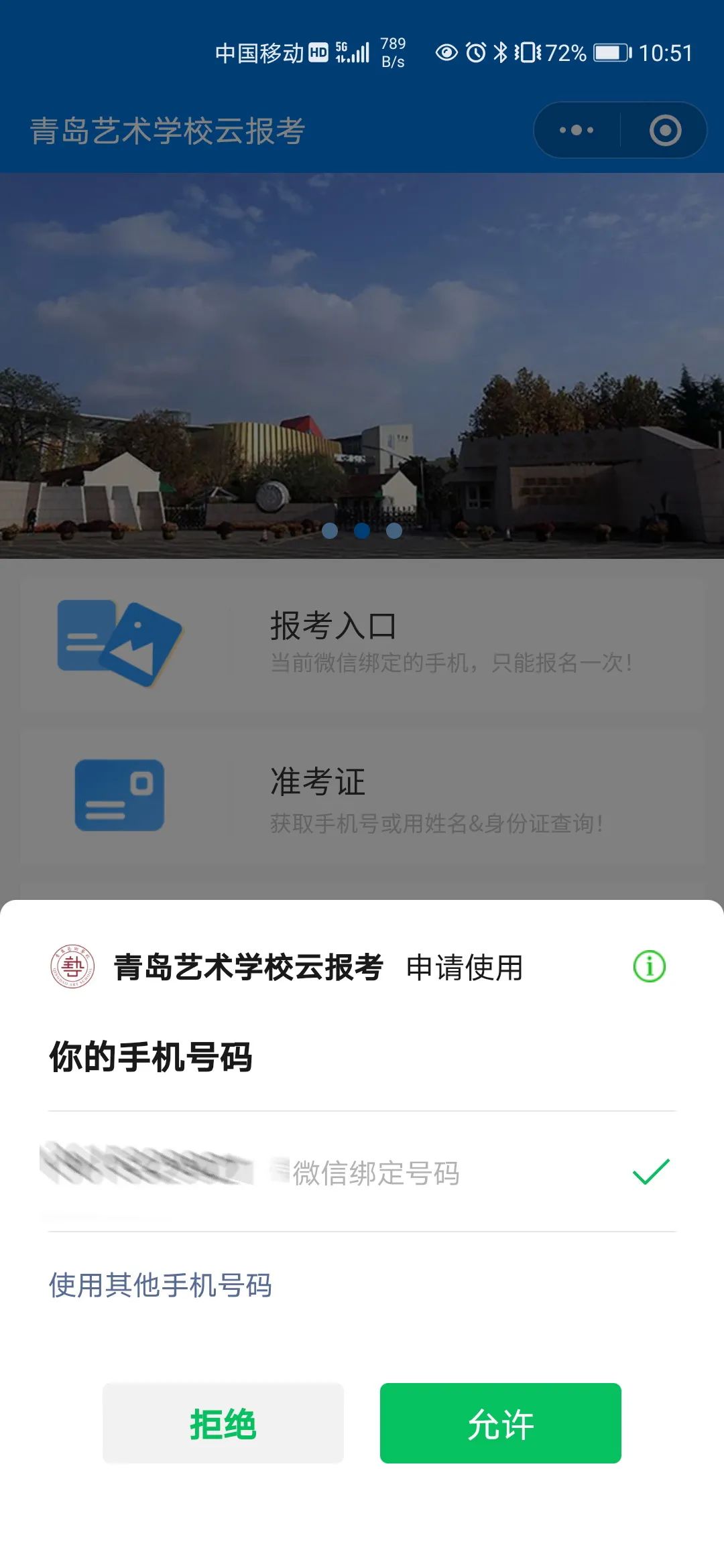Tap 允许 to allow phone number access
Viewport: 724px width, 1568px height.
point(500,1423)
